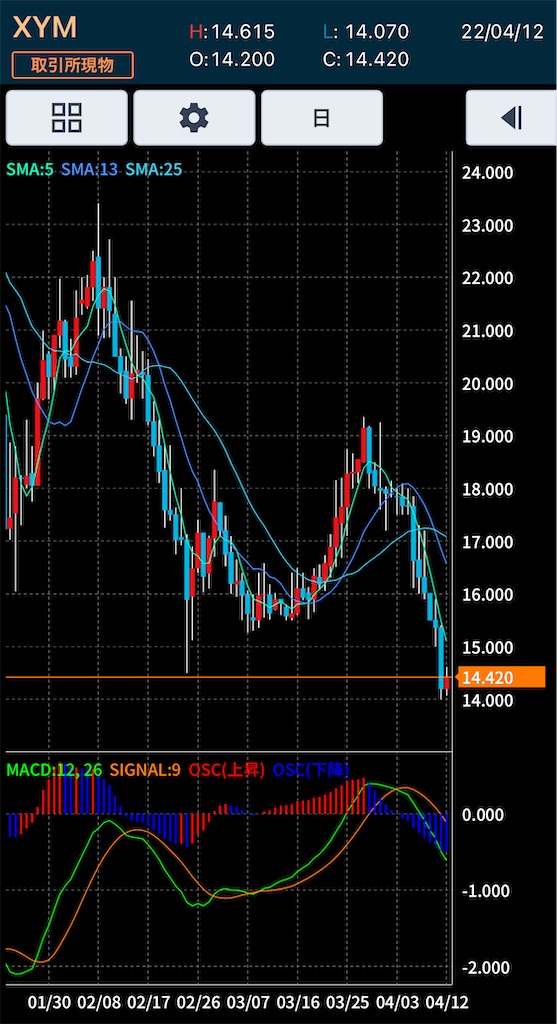The height and width of the screenshot is (1024, 557).
Task: Open the chart layout grid menu
Action: pos(67,118)
